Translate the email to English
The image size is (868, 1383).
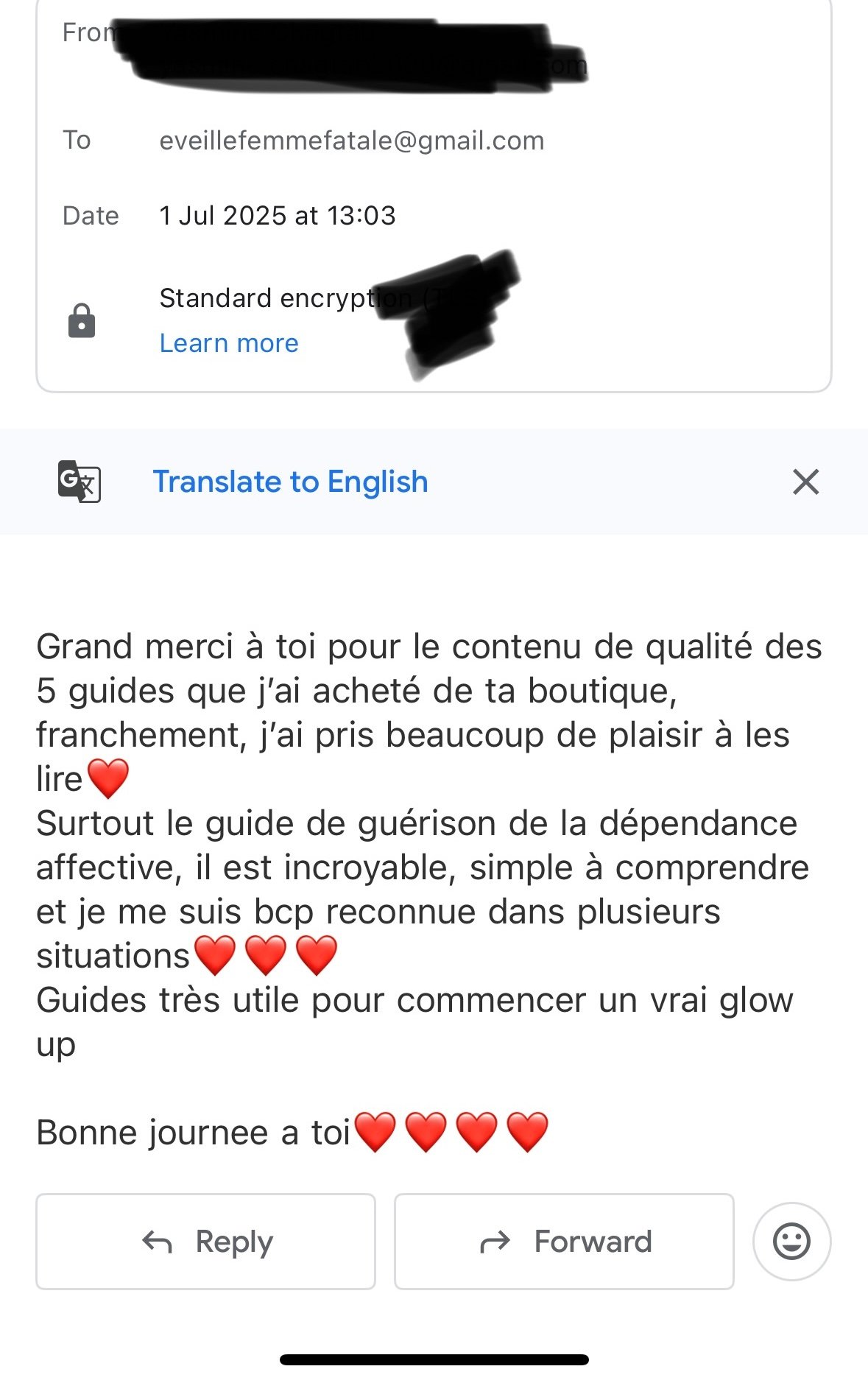[x=290, y=482]
